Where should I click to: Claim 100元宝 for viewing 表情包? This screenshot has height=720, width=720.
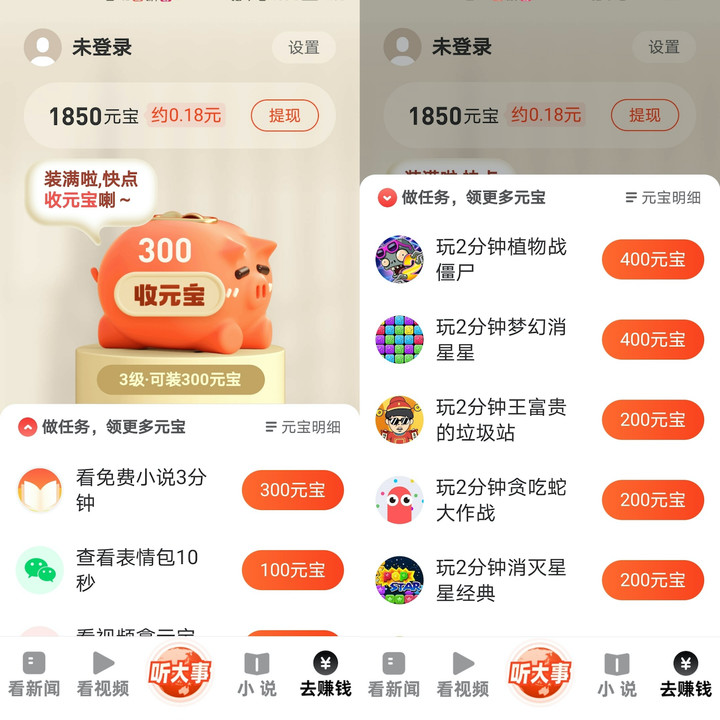pos(292,570)
